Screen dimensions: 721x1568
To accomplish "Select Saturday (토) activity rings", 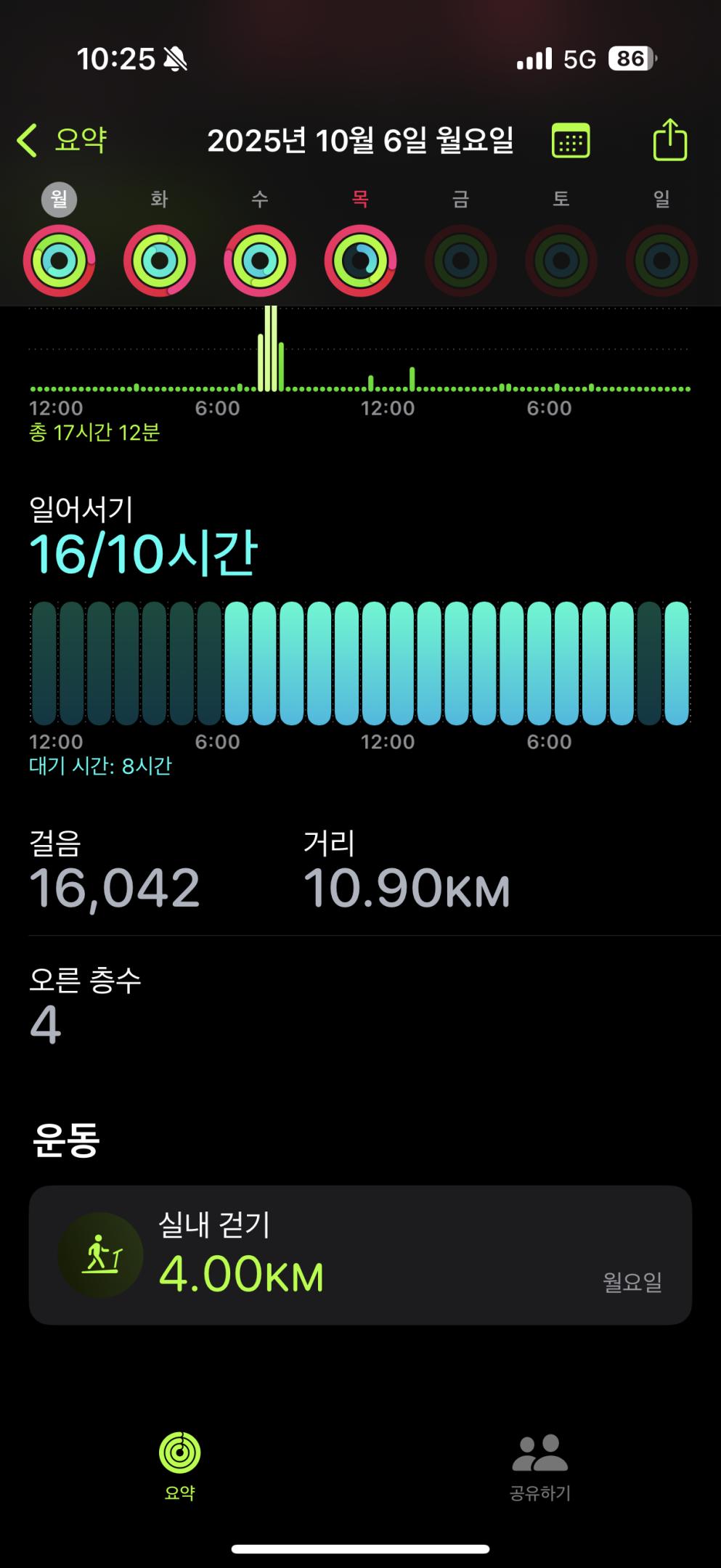I will pyautogui.click(x=561, y=260).
